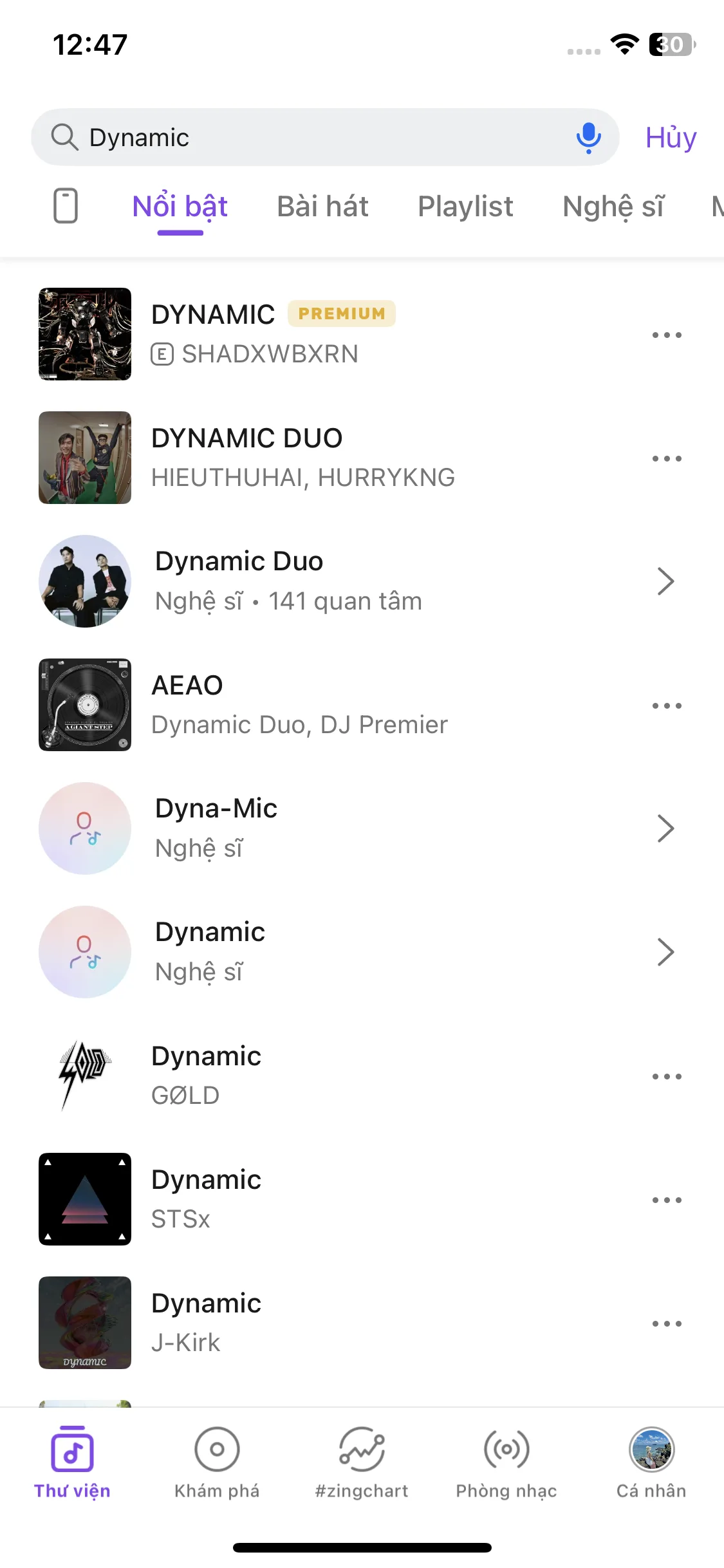Open more options for DYNAMIC DUO song
Screen dimensions: 724x1568
[666, 458]
